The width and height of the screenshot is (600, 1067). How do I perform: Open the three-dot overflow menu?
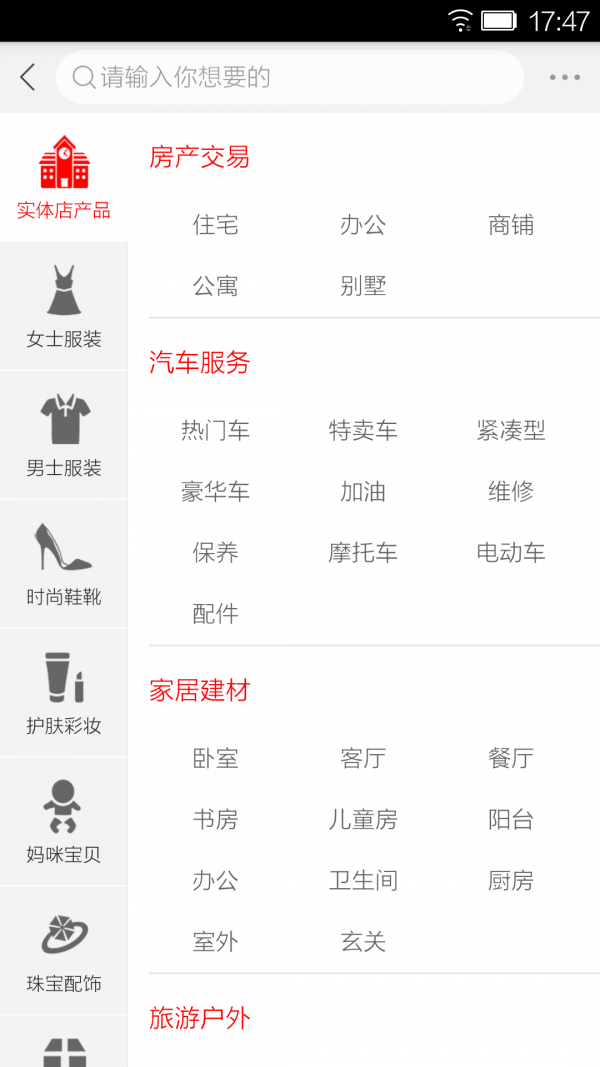564,78
